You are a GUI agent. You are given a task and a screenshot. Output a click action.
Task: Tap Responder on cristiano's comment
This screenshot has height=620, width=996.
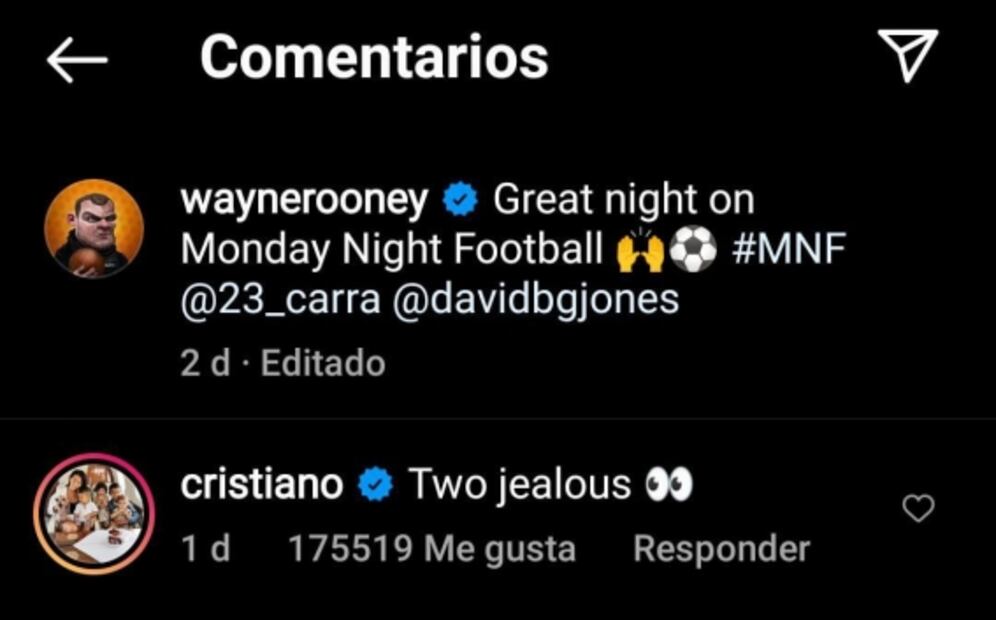point(721,549)
